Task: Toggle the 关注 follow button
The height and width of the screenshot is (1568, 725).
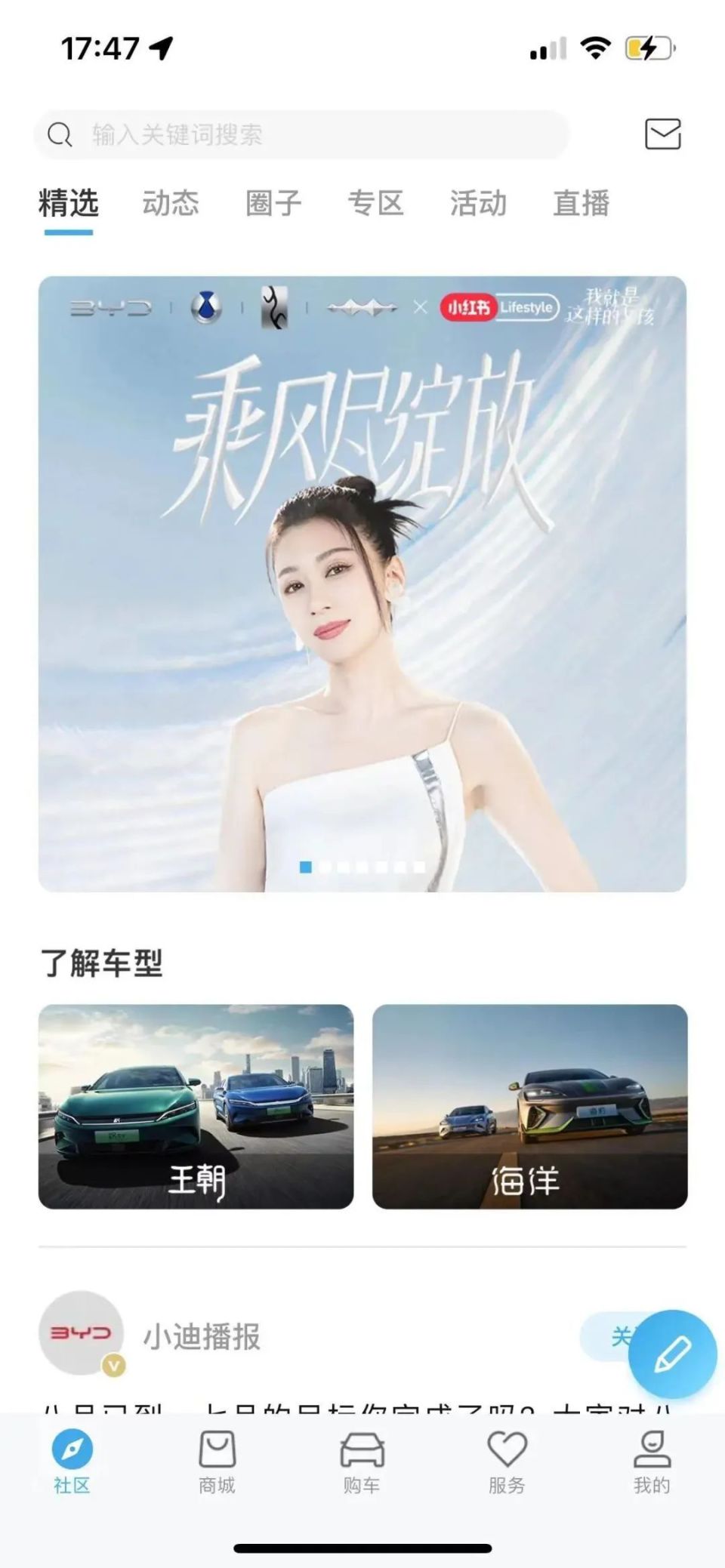Action: (622, 1334)
